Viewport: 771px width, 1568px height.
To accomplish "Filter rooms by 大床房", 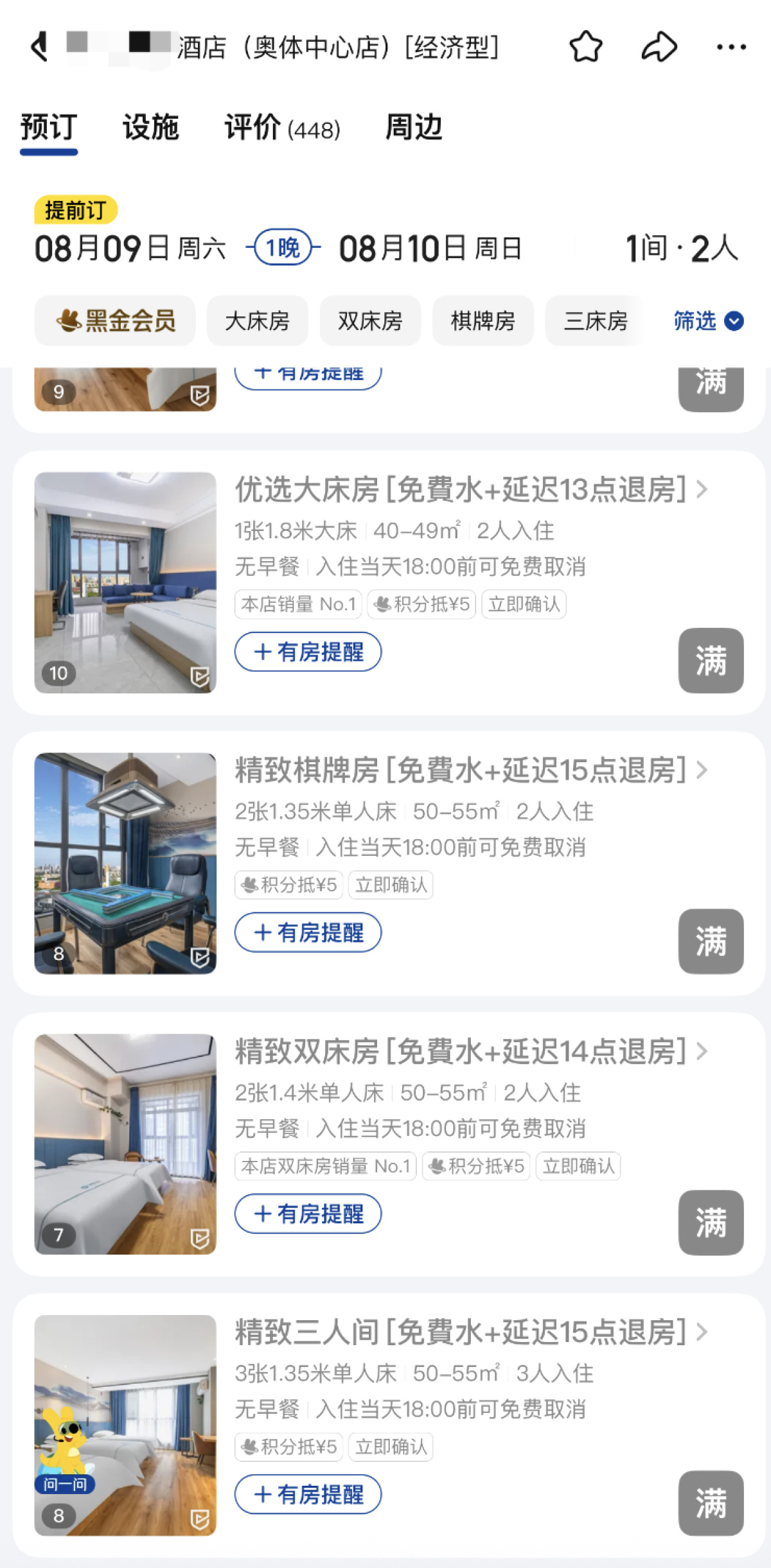I will click(257, 320).
